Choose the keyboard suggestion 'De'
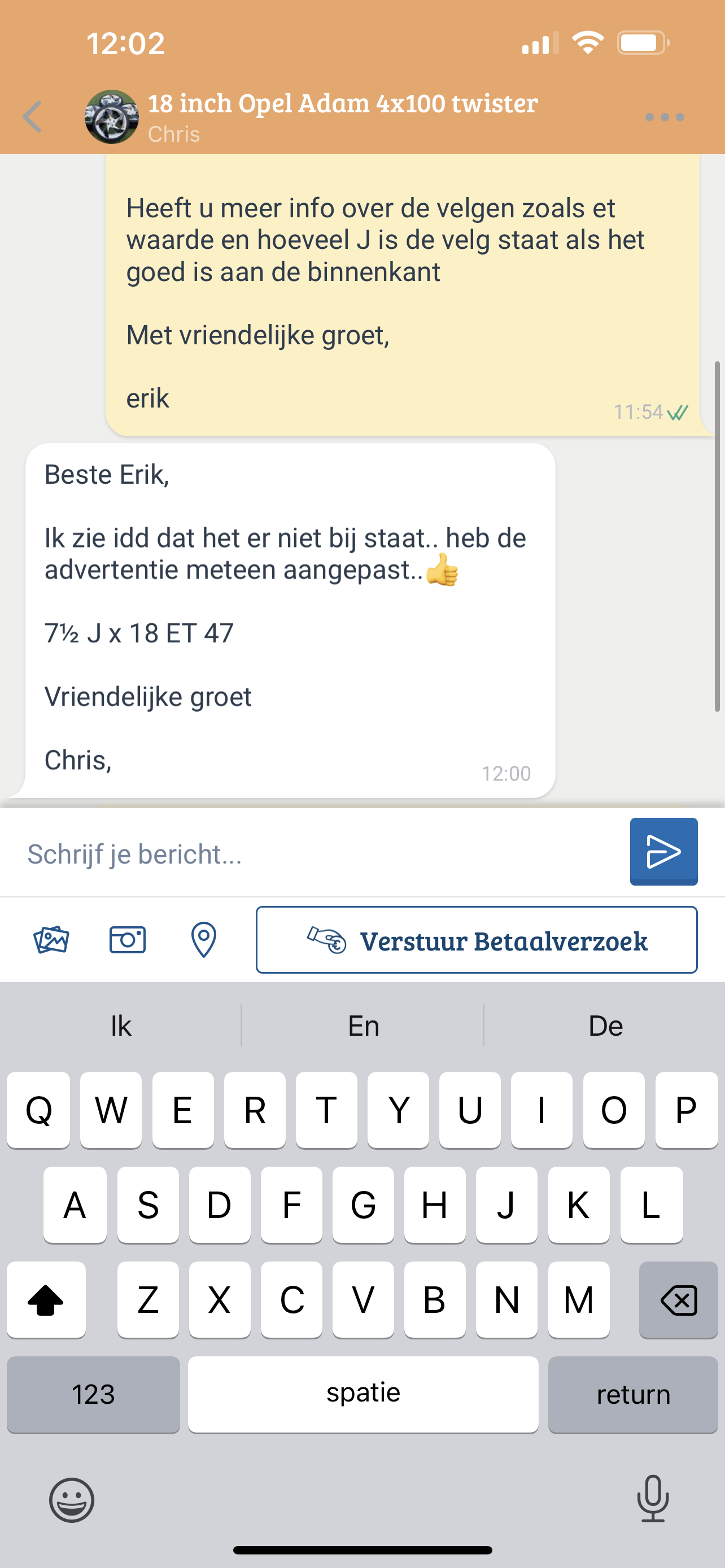Image resolution: width=725 pixels, height=1568 pixels. click(605, 1026)
